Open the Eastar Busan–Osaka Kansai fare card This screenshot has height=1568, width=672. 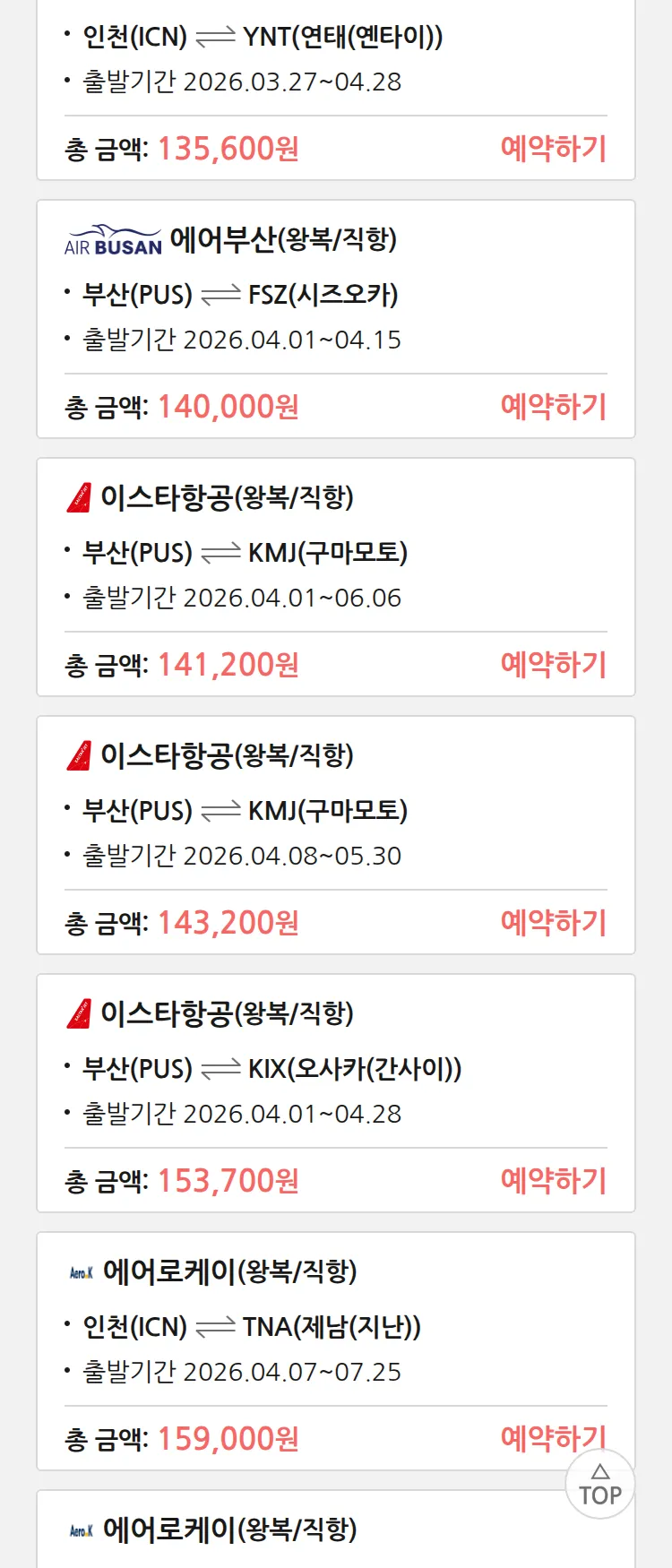point(335,1068)
